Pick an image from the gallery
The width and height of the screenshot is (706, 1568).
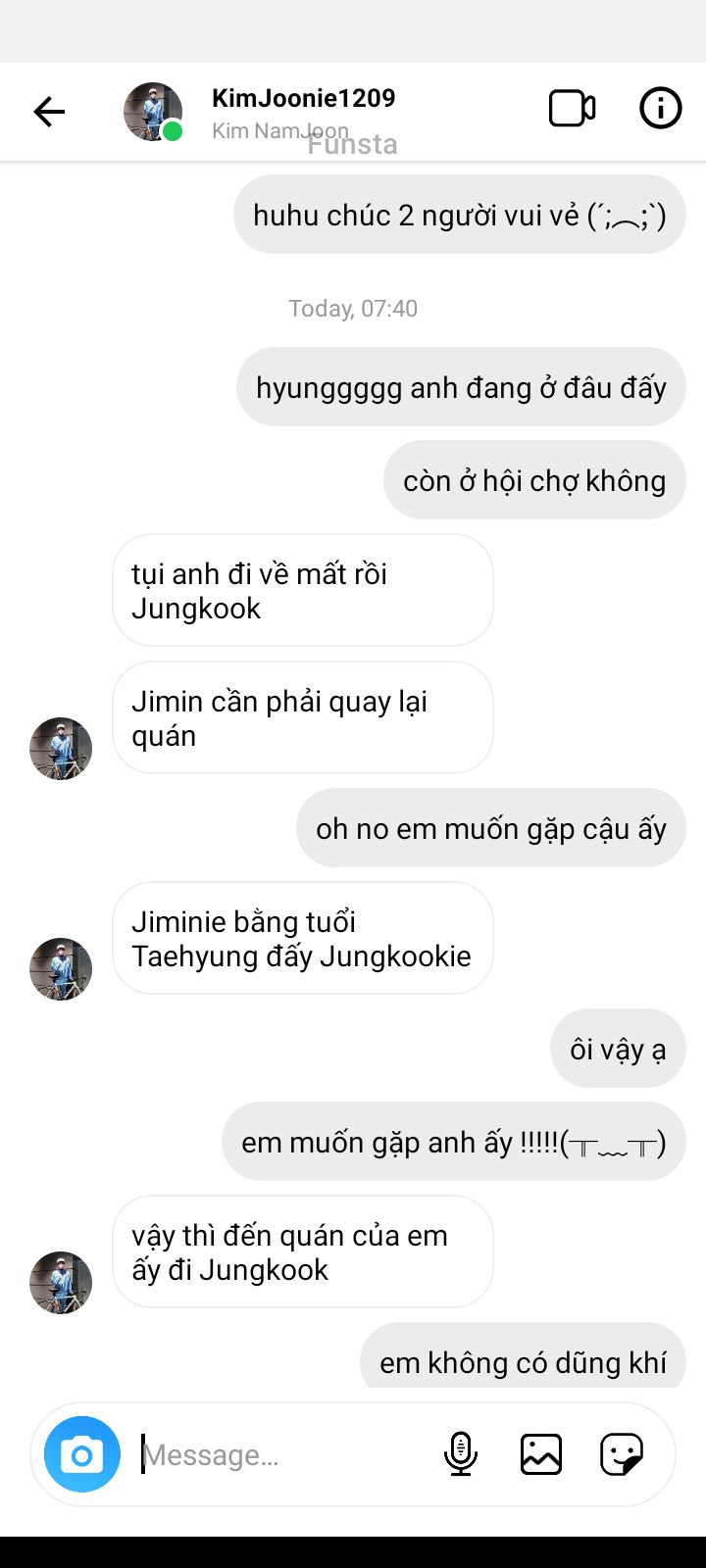click(541, 1454)
